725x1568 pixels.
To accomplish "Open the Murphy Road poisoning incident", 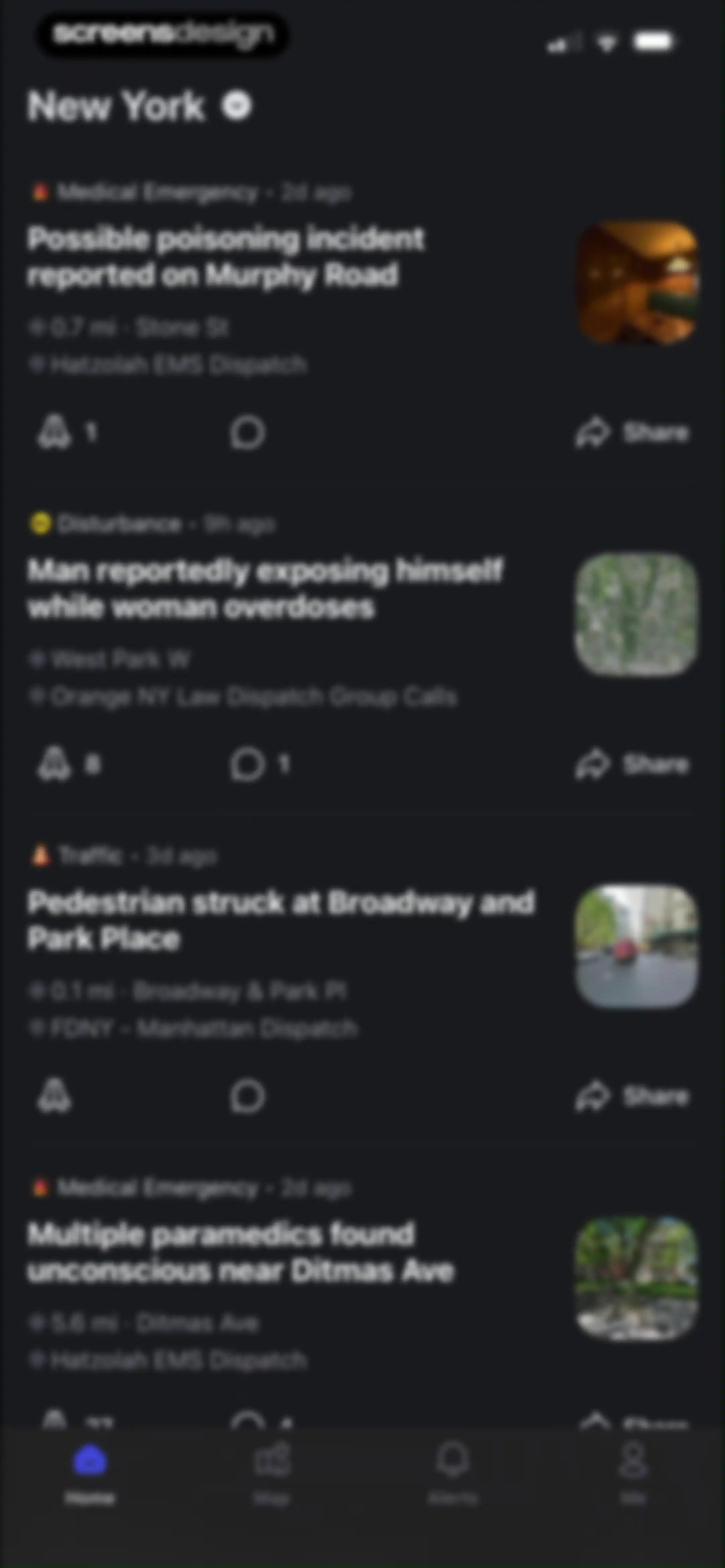I will coord(226,256).
